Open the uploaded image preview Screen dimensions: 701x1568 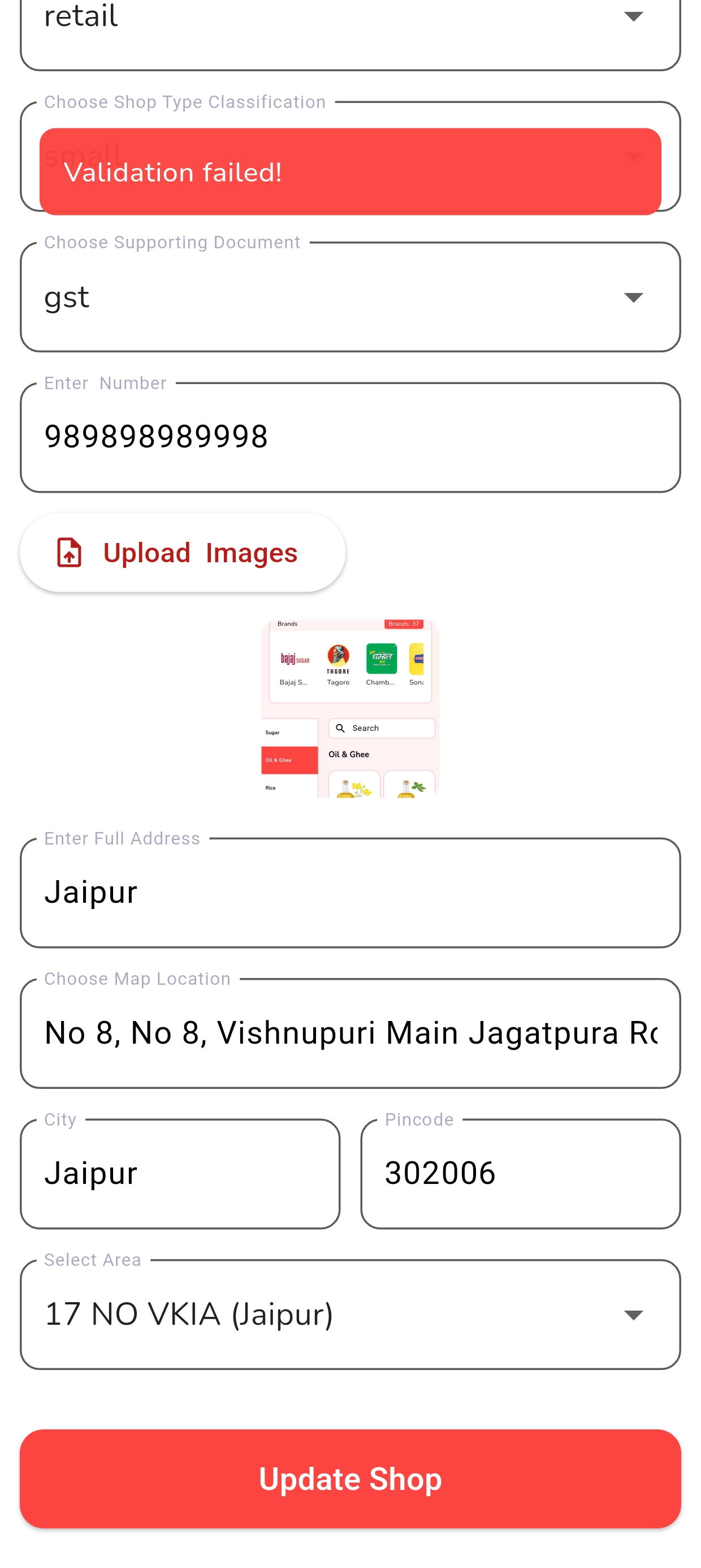pos(350,709)
